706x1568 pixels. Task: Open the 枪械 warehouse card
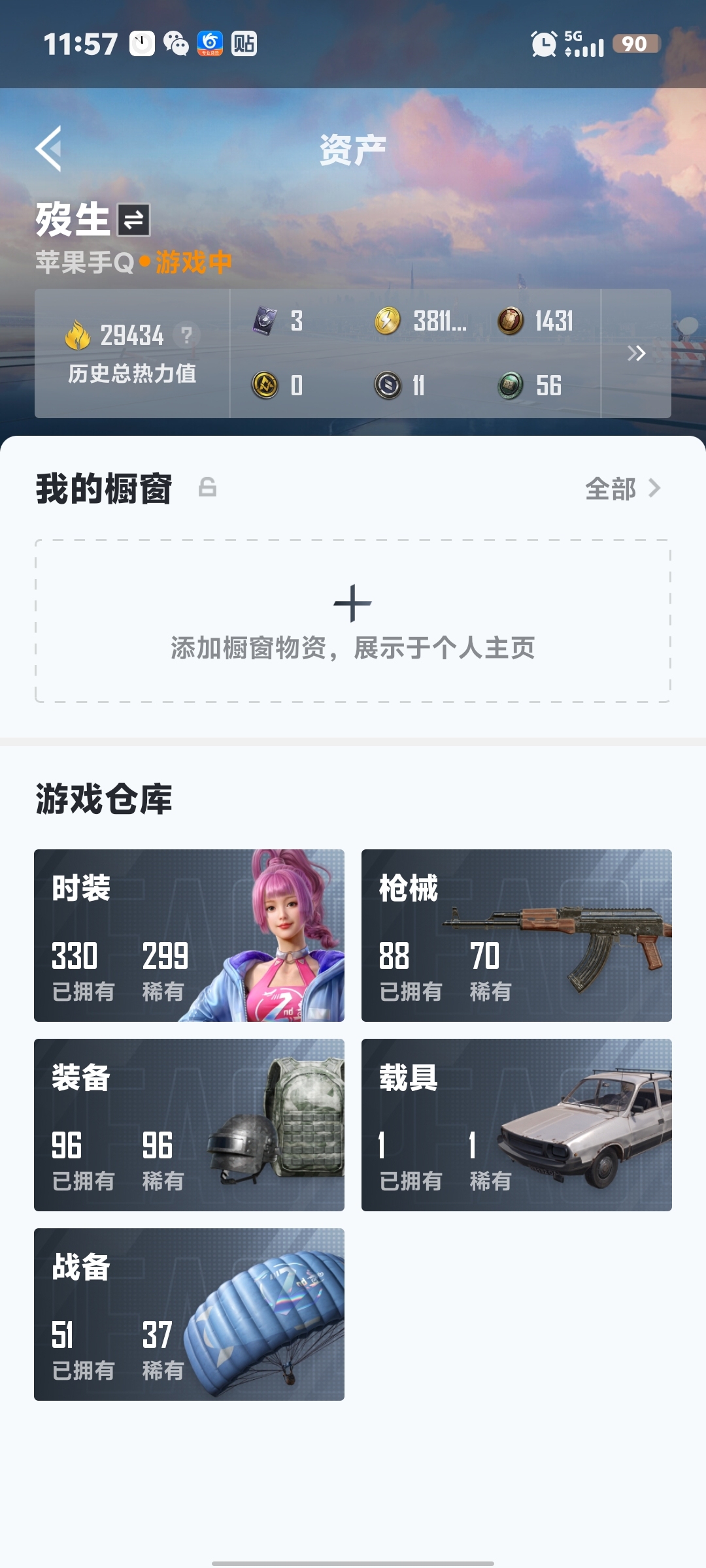pyautogui.click(x=516, y=936)
